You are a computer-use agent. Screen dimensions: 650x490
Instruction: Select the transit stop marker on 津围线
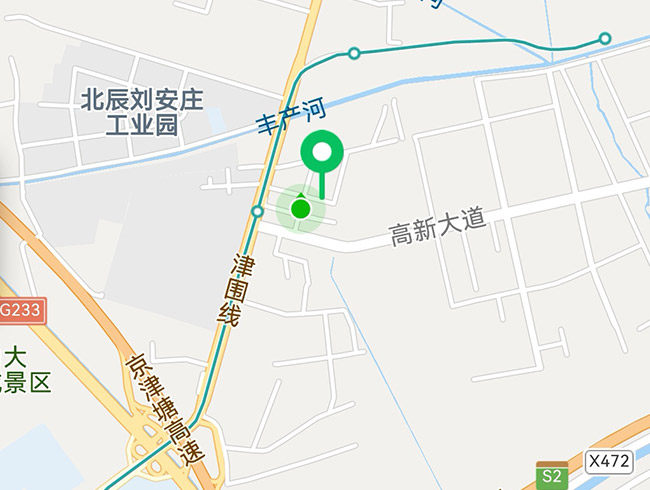(258, 212)
